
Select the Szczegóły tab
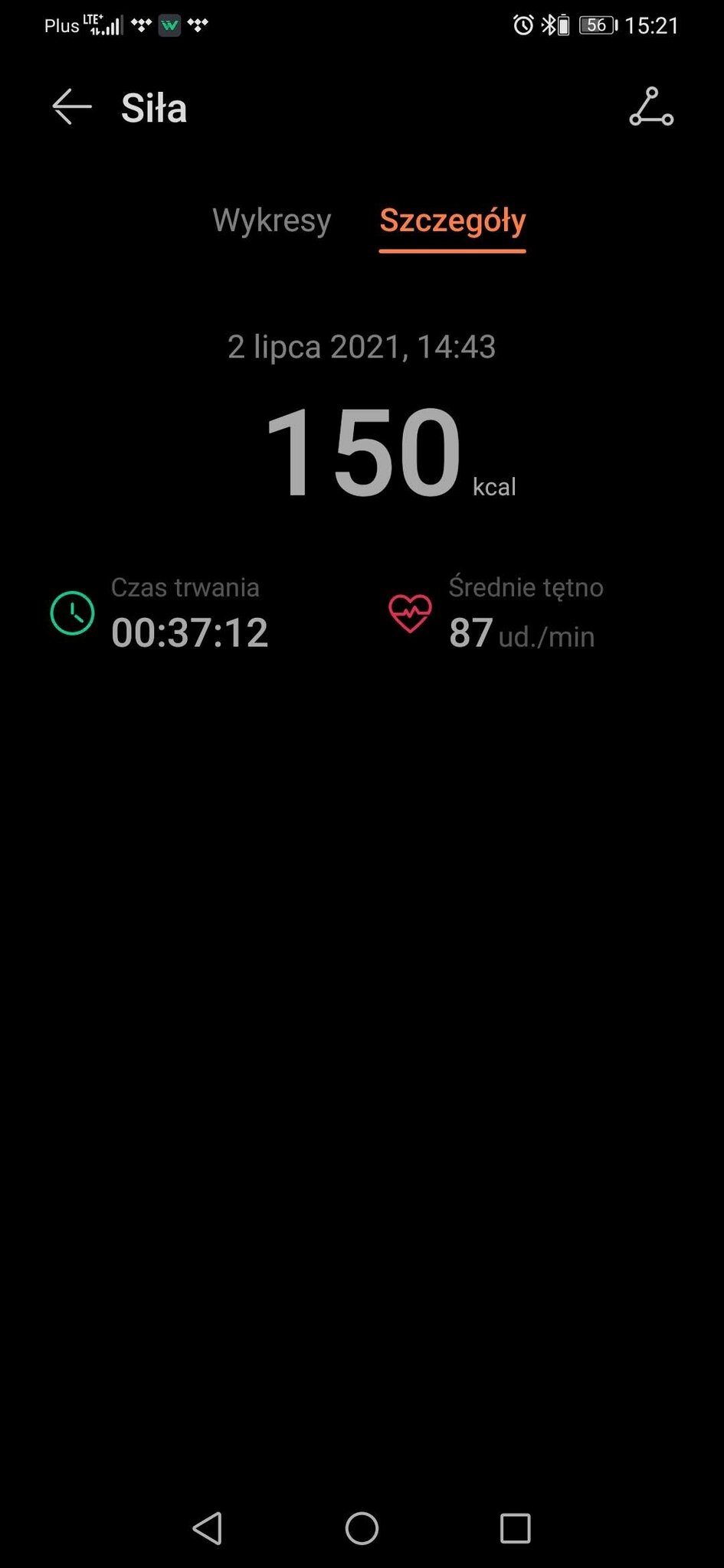tap(453, 222)
